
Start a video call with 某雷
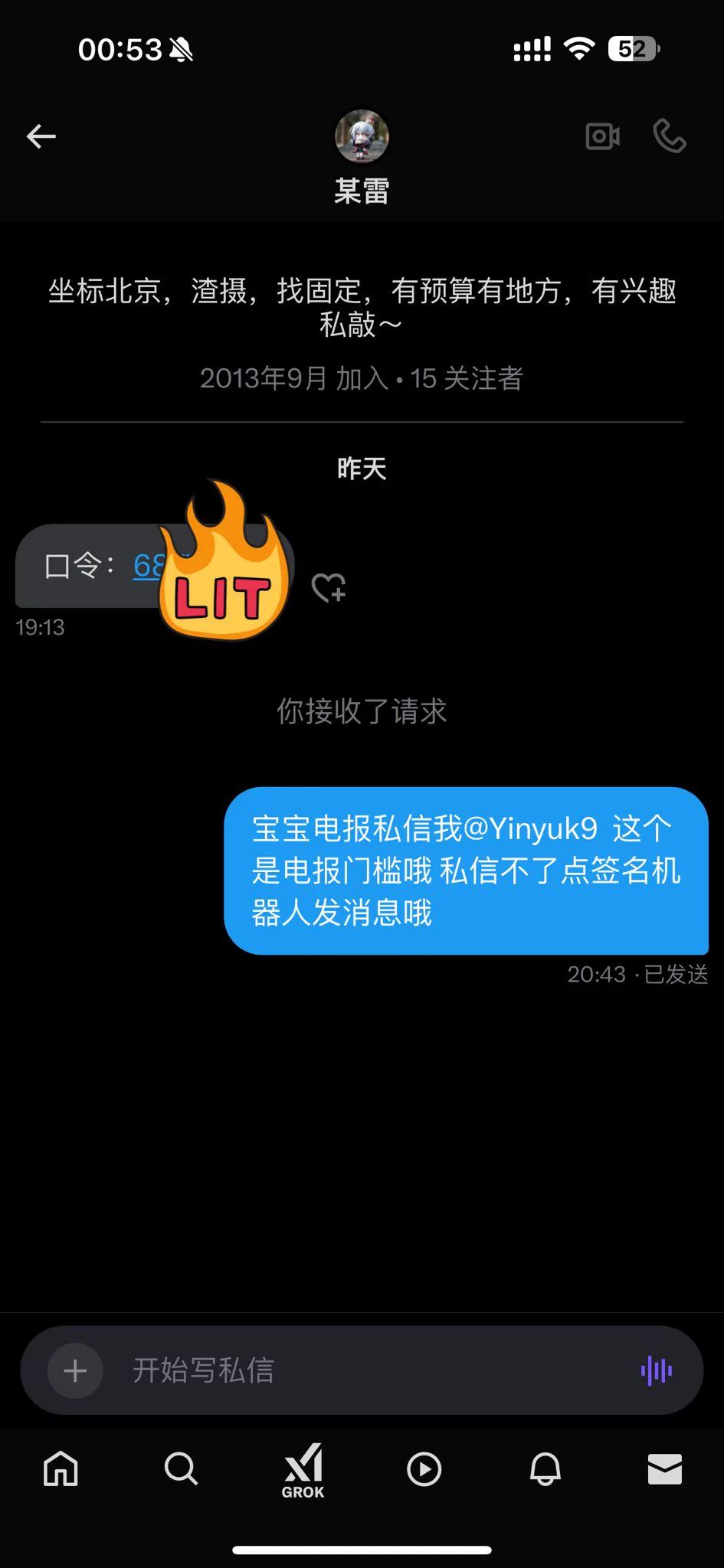[x=602, y=137]
